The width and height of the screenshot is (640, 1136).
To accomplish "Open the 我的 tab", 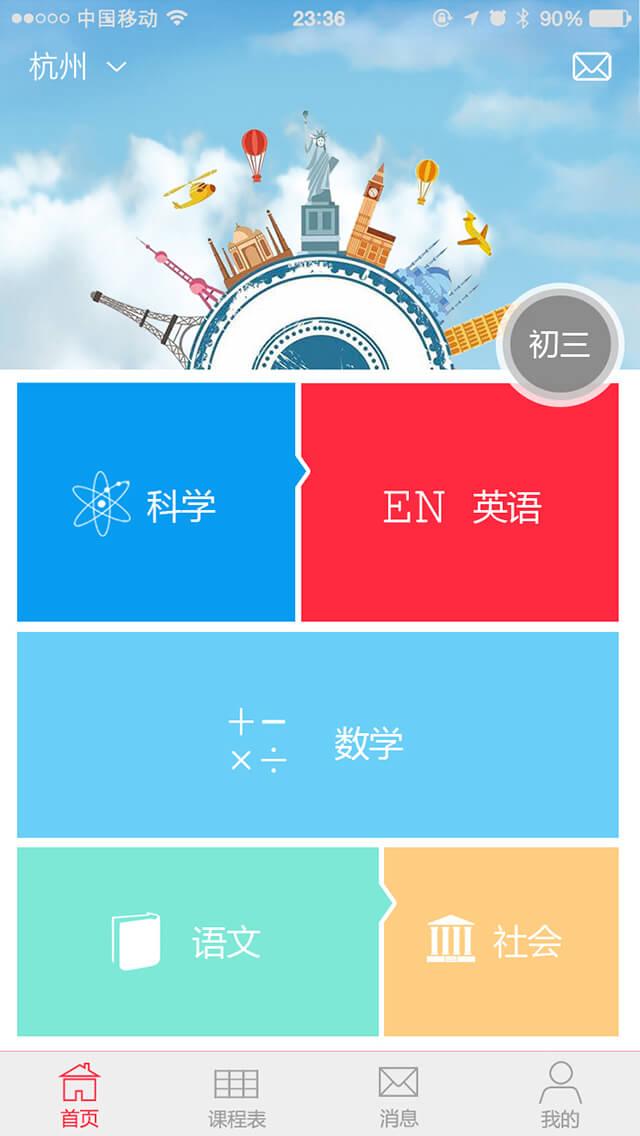I will [560, 1094].
